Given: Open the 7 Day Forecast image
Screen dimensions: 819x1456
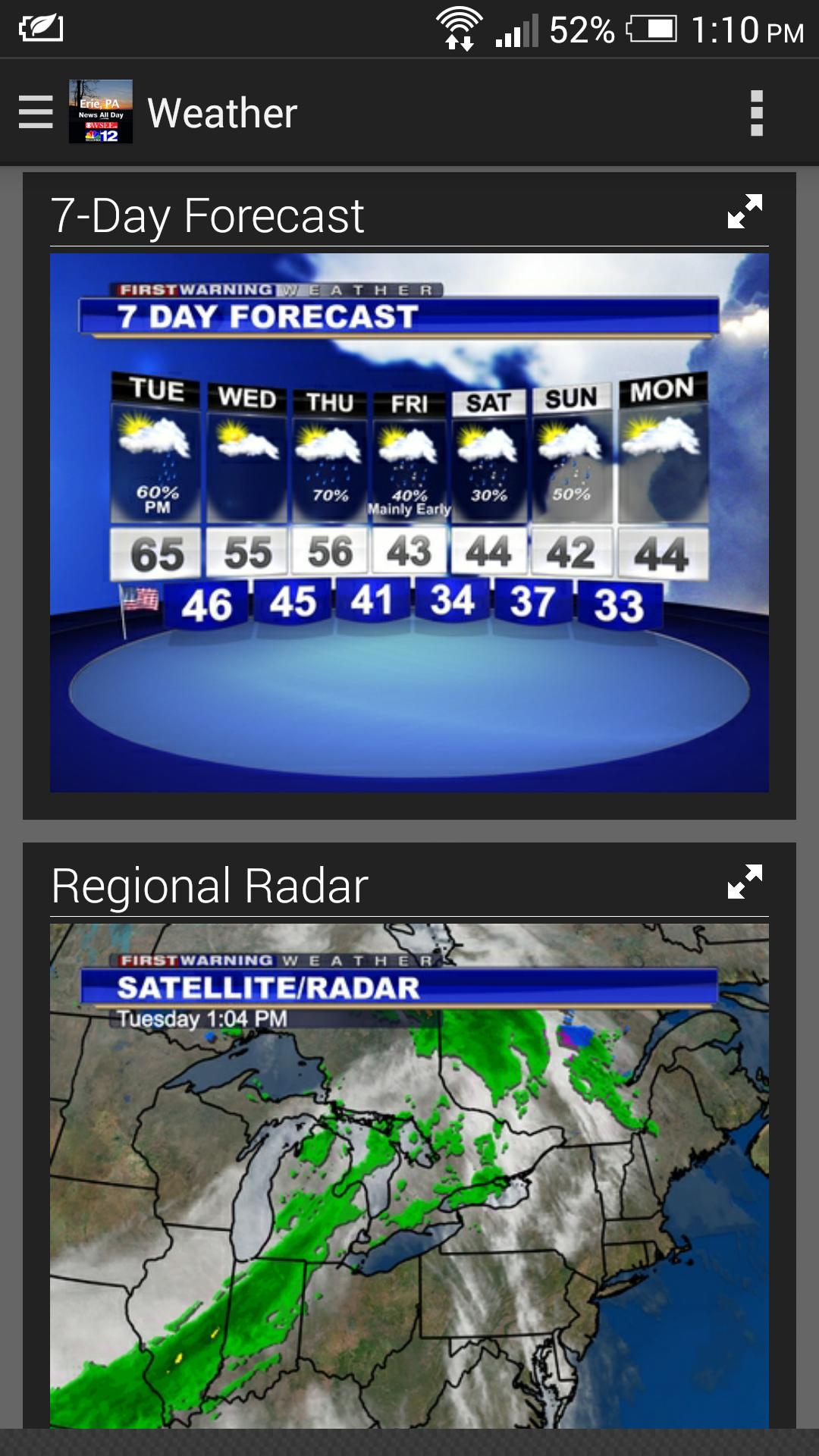Looking at the screenshot, I should [x=409, y=522].
